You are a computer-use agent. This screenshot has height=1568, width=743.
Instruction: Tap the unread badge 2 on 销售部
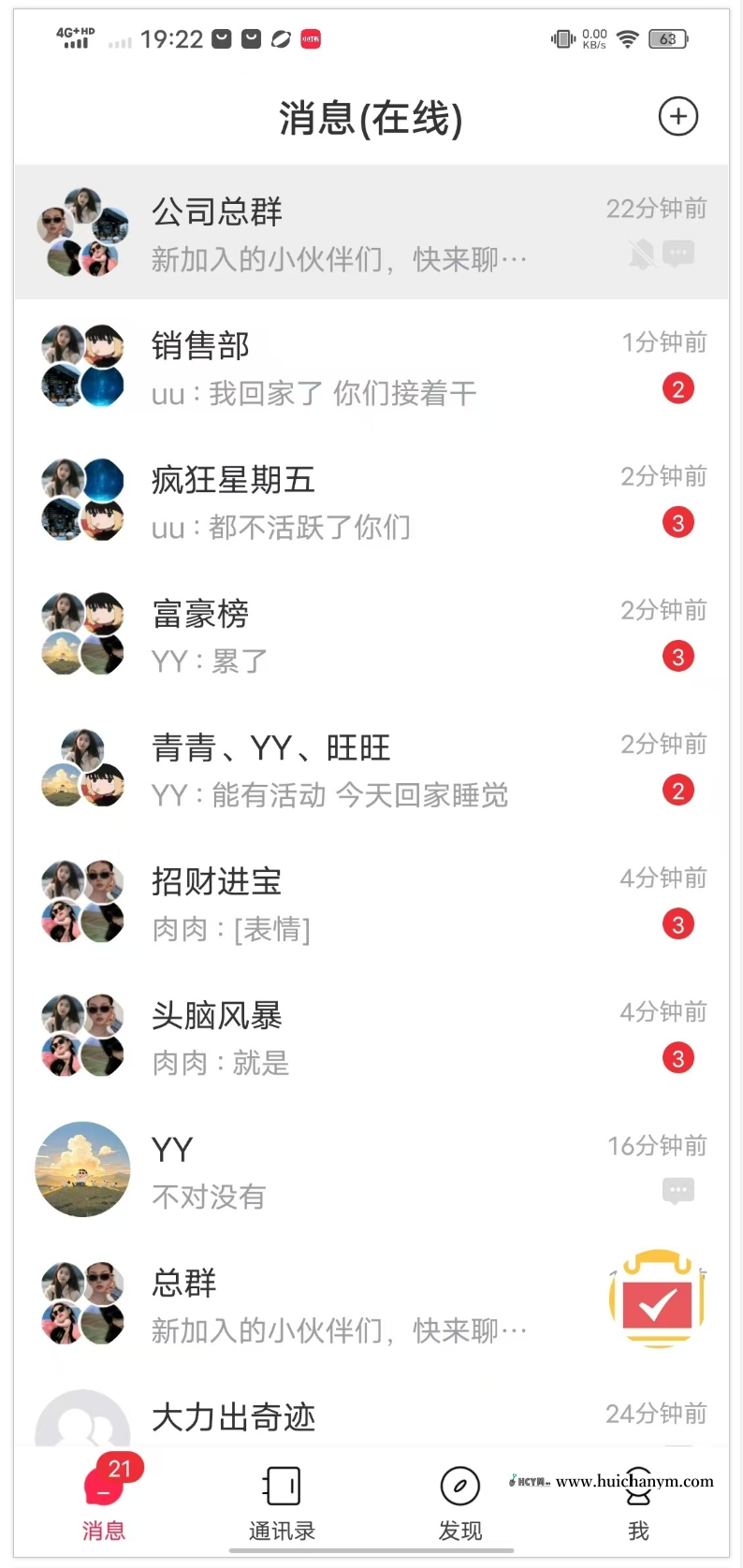pyautogui.click(x=677, y=389)
